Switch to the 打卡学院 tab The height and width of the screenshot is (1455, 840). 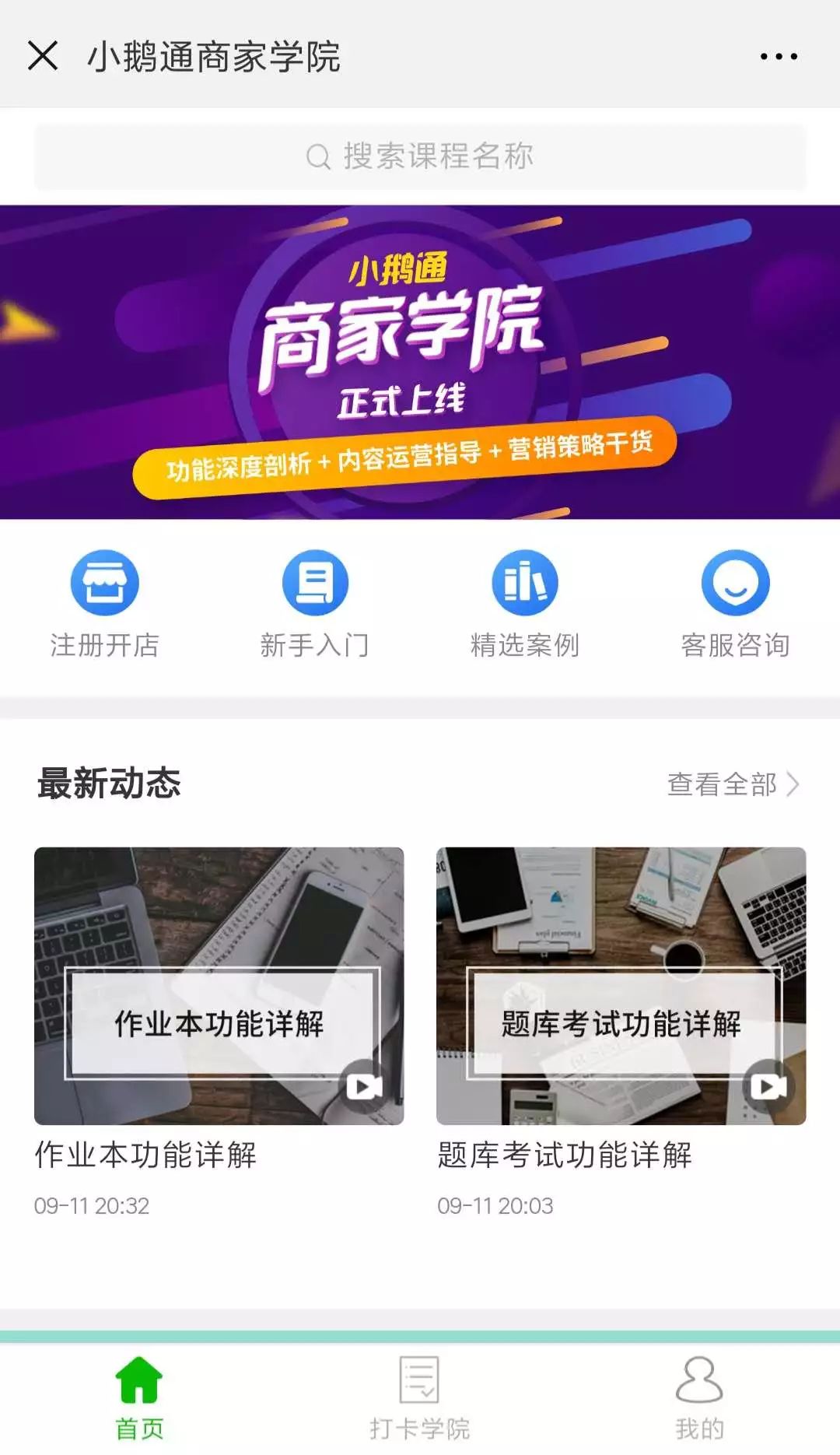(419, 1401)
